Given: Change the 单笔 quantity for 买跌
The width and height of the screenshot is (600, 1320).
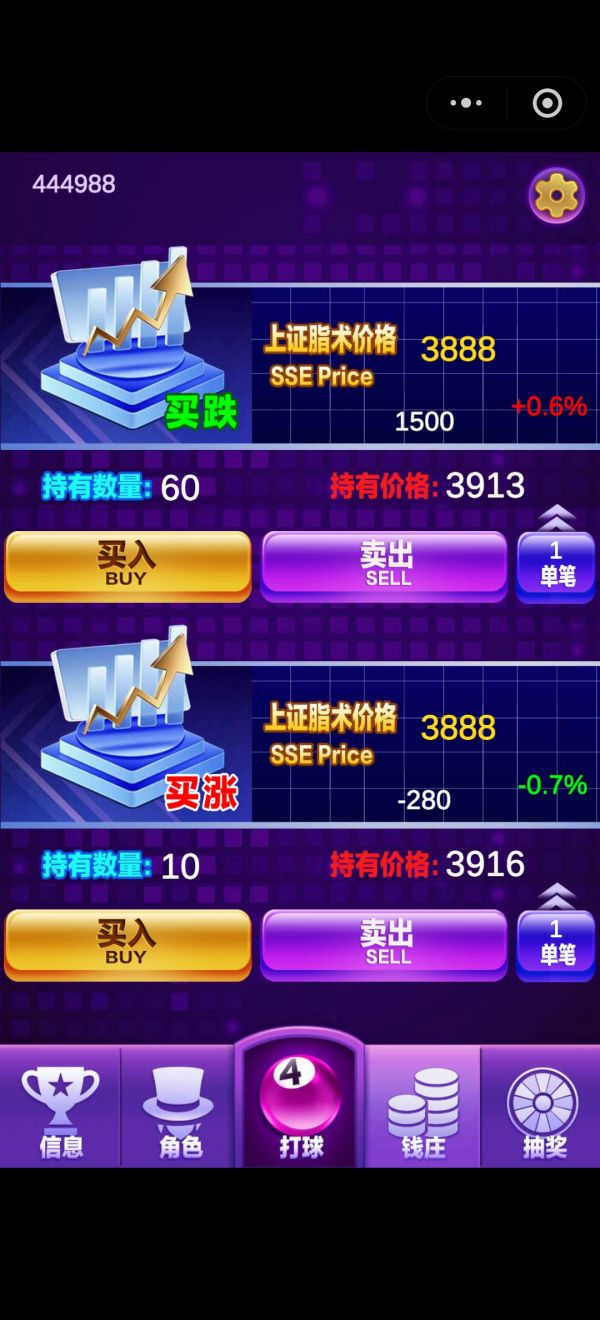Looking at the screenshot, I should 556,564.
